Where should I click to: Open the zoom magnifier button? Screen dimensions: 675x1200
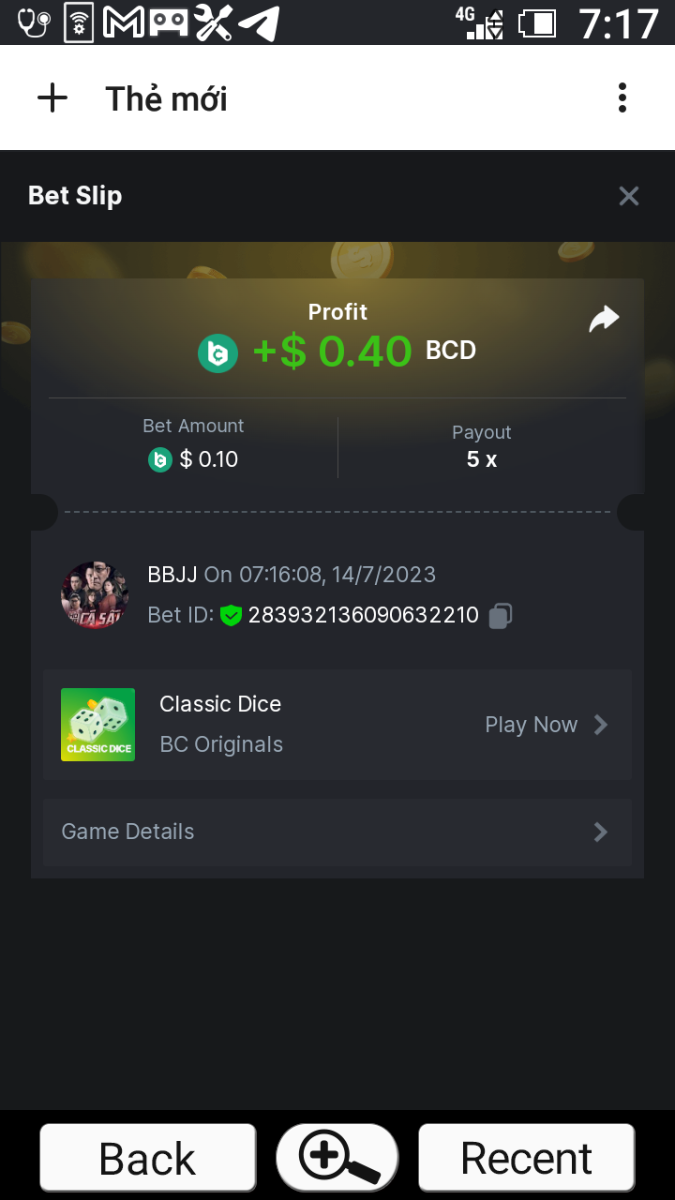point(337,1158)
